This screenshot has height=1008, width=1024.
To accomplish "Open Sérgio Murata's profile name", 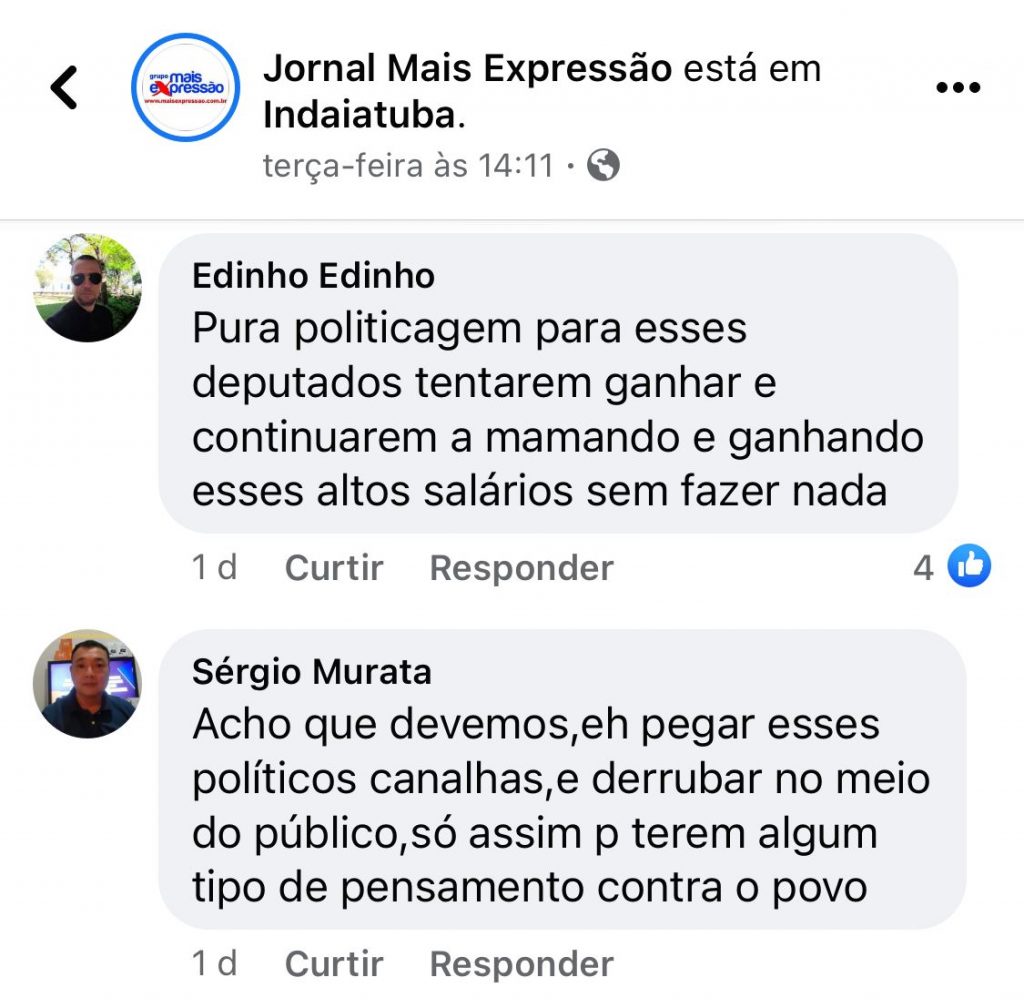I will click(x=311, y=672).
